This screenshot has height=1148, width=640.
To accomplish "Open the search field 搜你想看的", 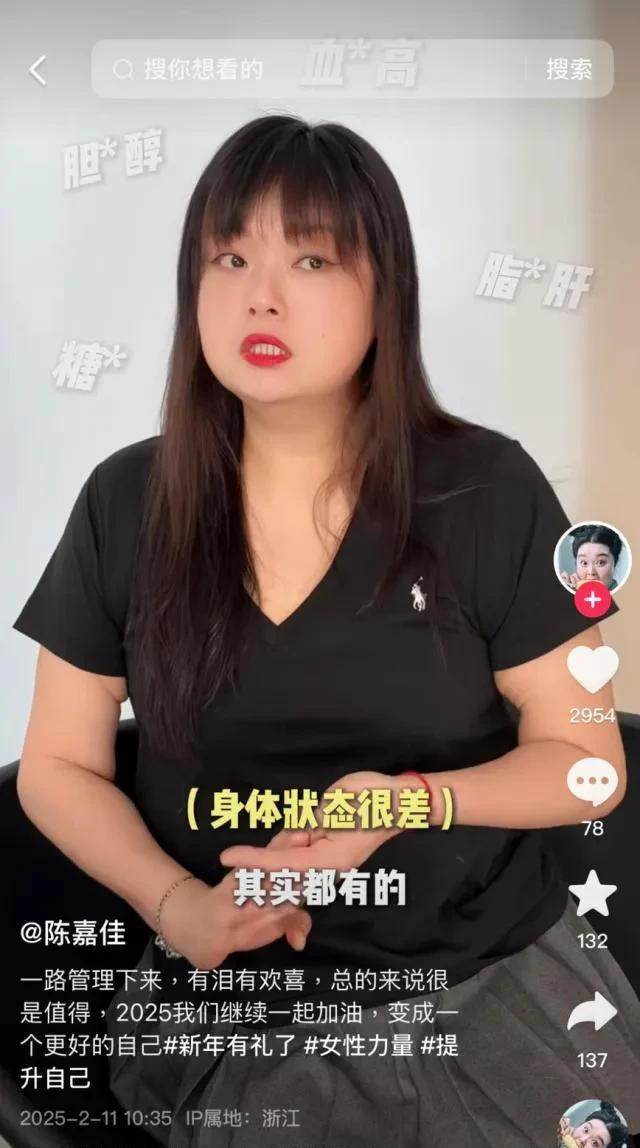I will coord(308,69).
